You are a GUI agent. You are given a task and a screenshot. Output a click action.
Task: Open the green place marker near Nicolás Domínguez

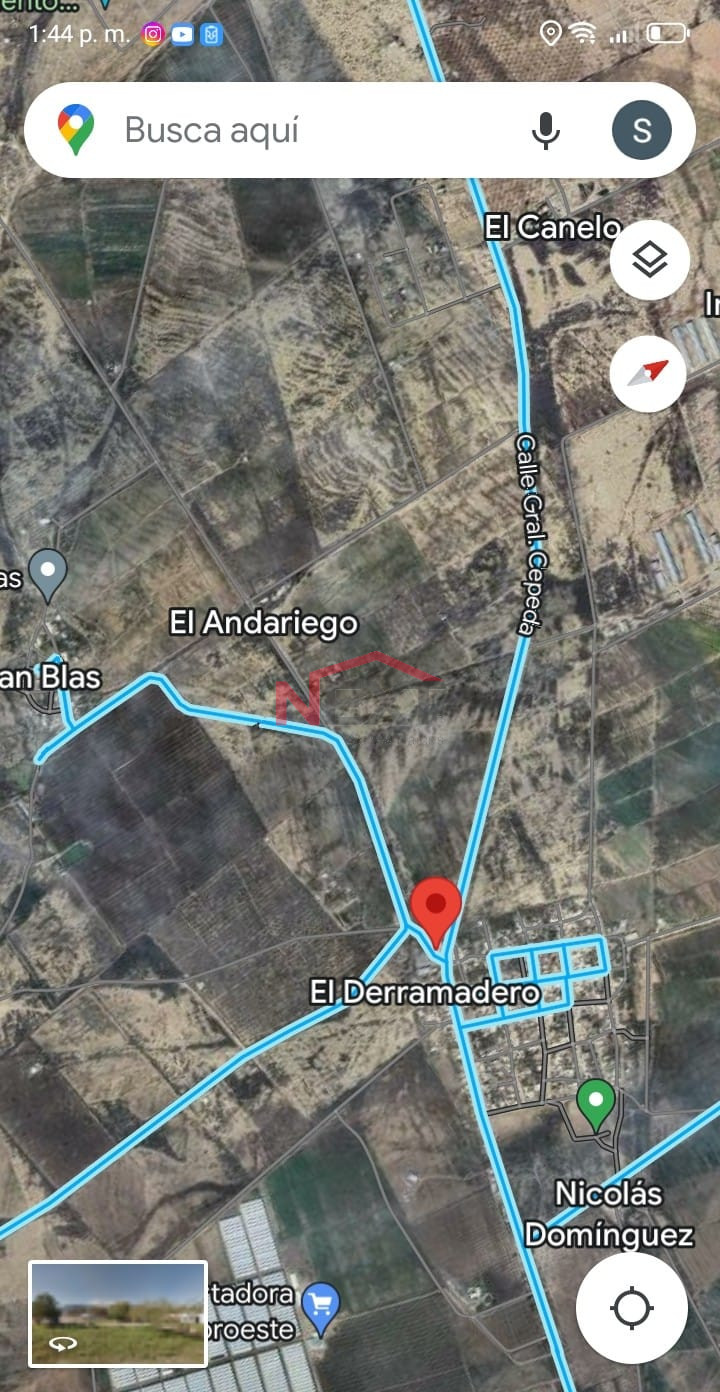tap(596, 1106)
